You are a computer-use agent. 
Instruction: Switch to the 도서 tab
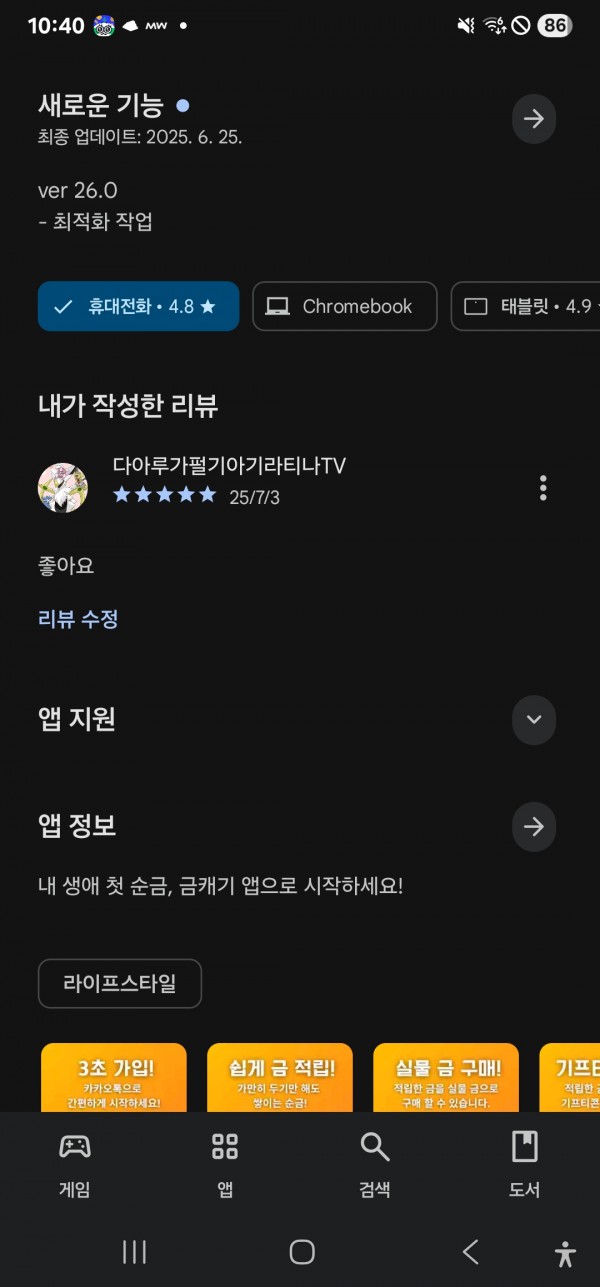point(525,1164)
